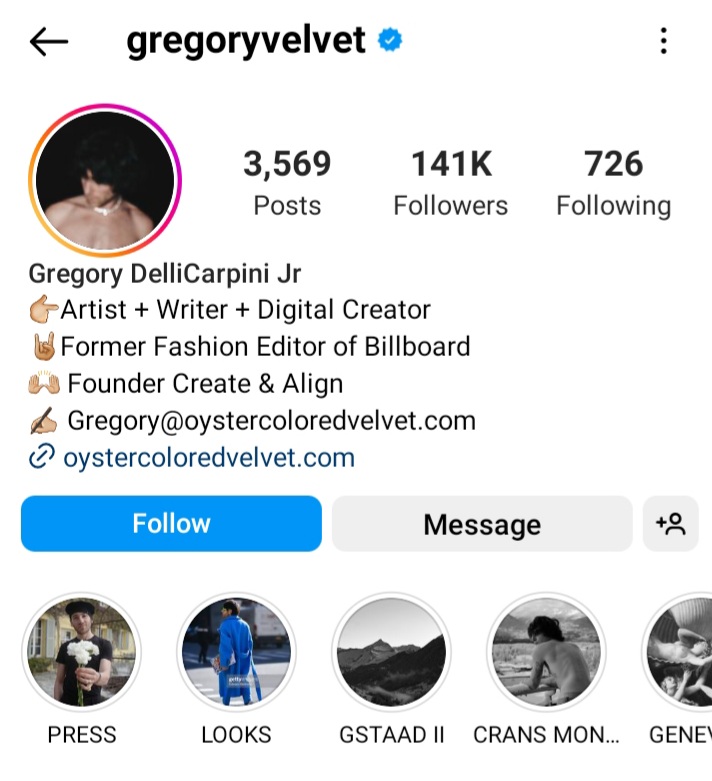Open the PRESS story highlight
The image size is (712, 781).
coord(81,653)
